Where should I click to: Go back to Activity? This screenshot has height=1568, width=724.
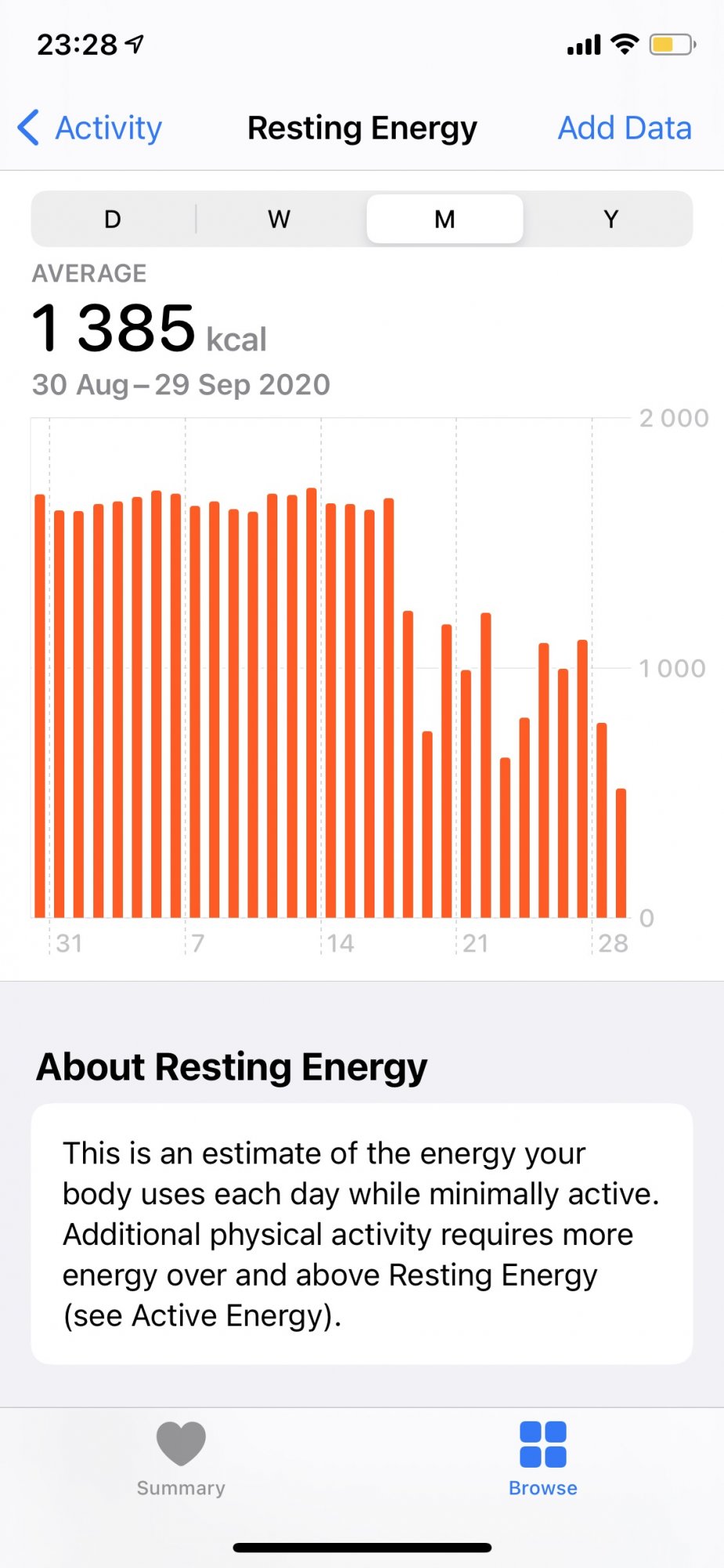pyautogui.click(x=90, y=128)
